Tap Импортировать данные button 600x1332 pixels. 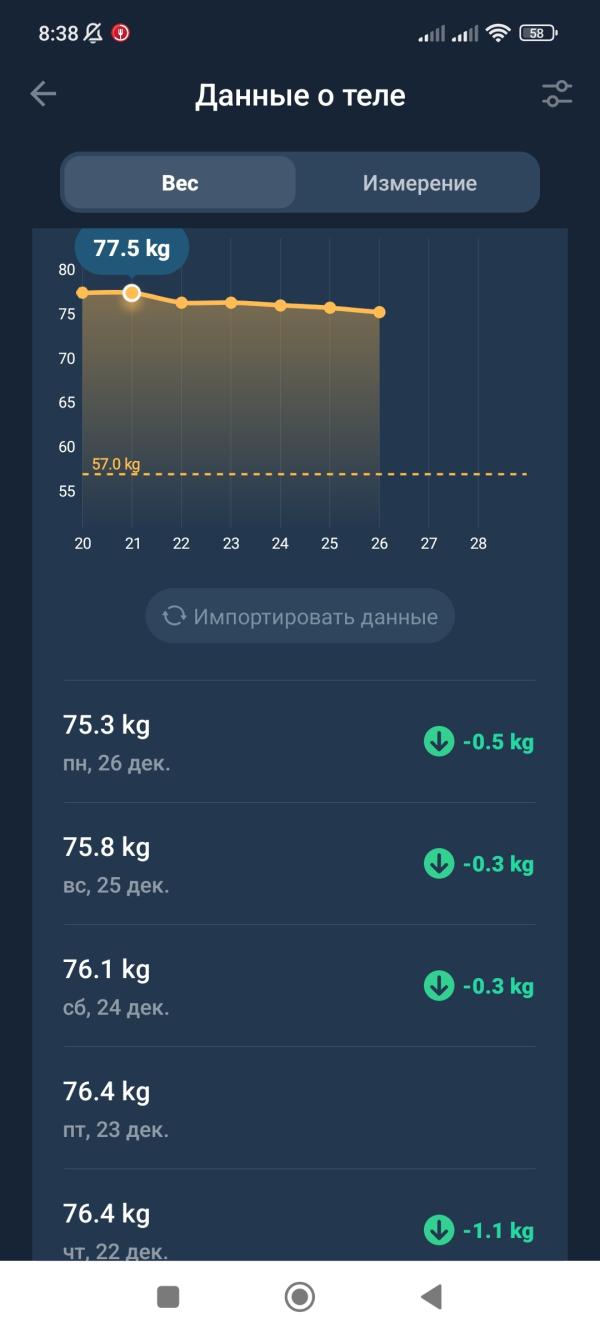(x=300, y=617)
